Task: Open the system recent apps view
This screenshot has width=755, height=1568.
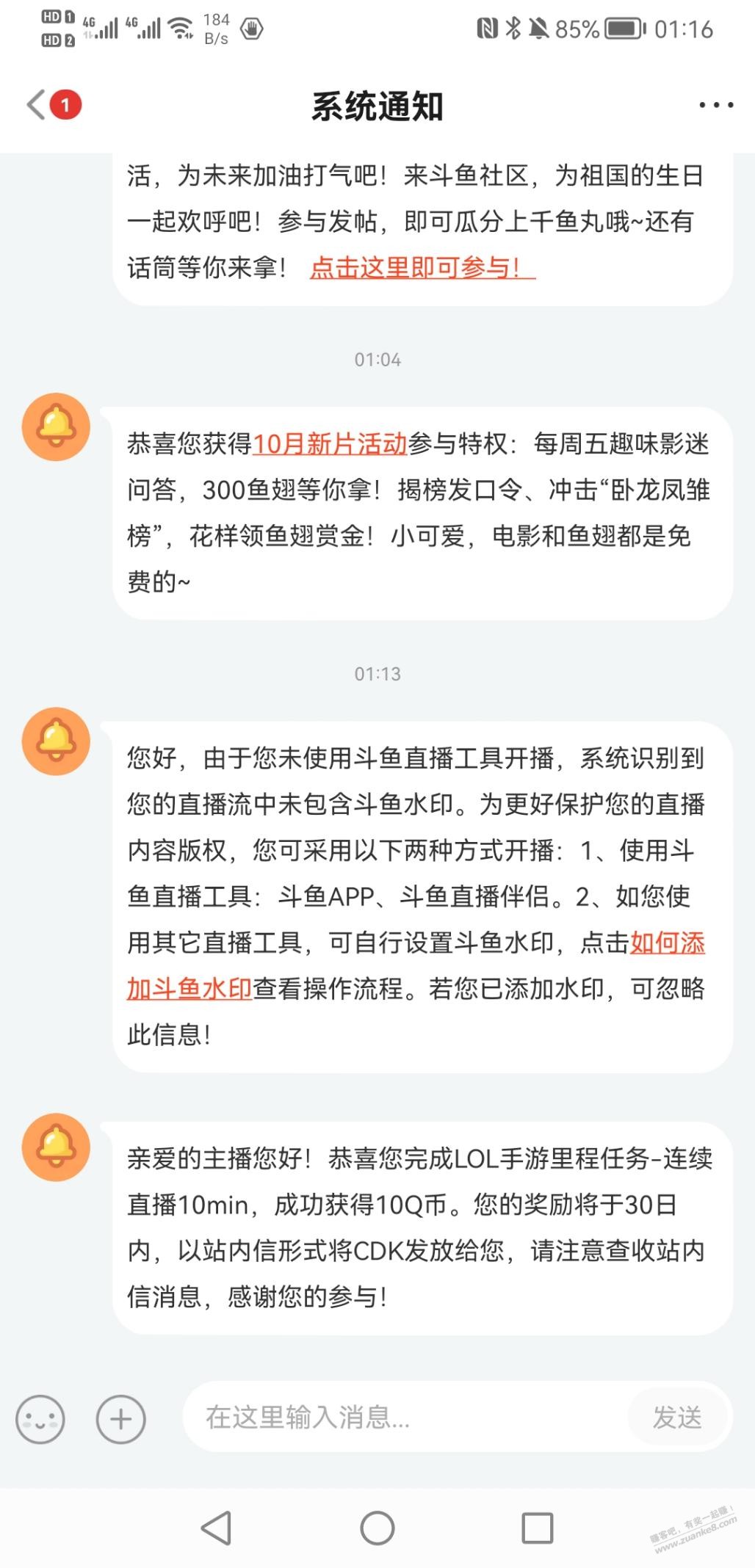Action: point(537,1528)
